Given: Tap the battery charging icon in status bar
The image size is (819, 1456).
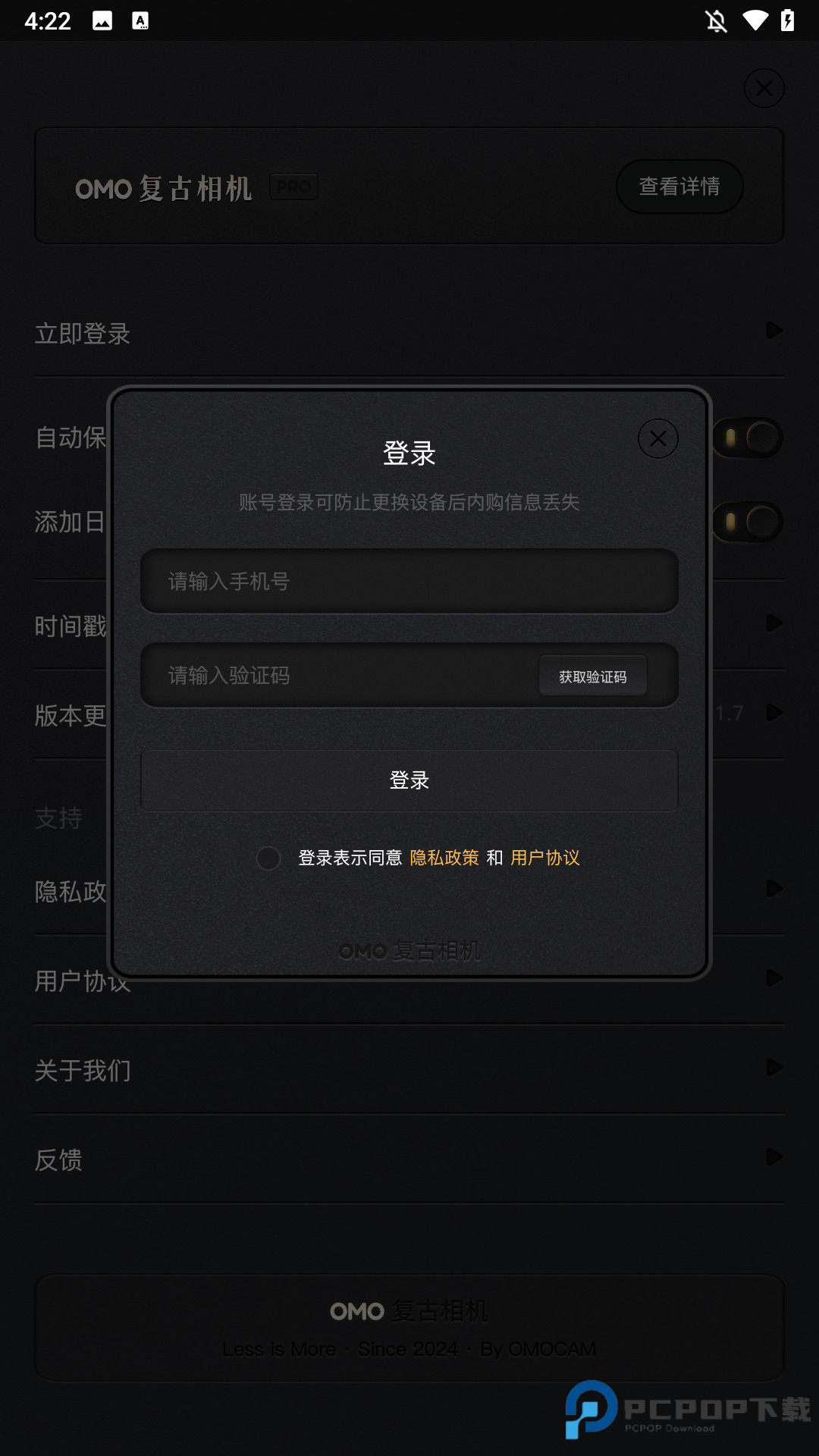Looking at the screenshot, I should 788,21.
